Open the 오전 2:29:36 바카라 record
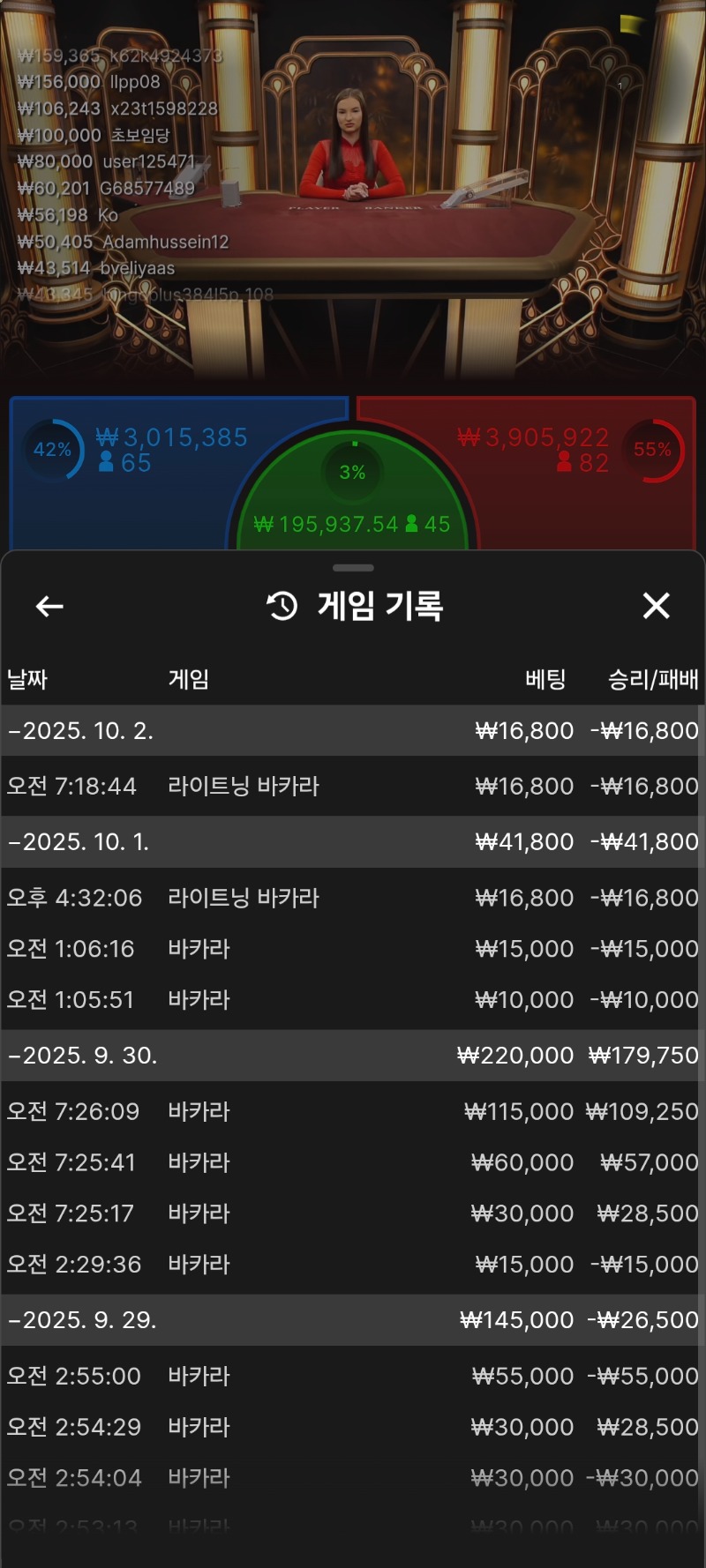This screenshot has width=706, height=1568. tap(353, 1265)
